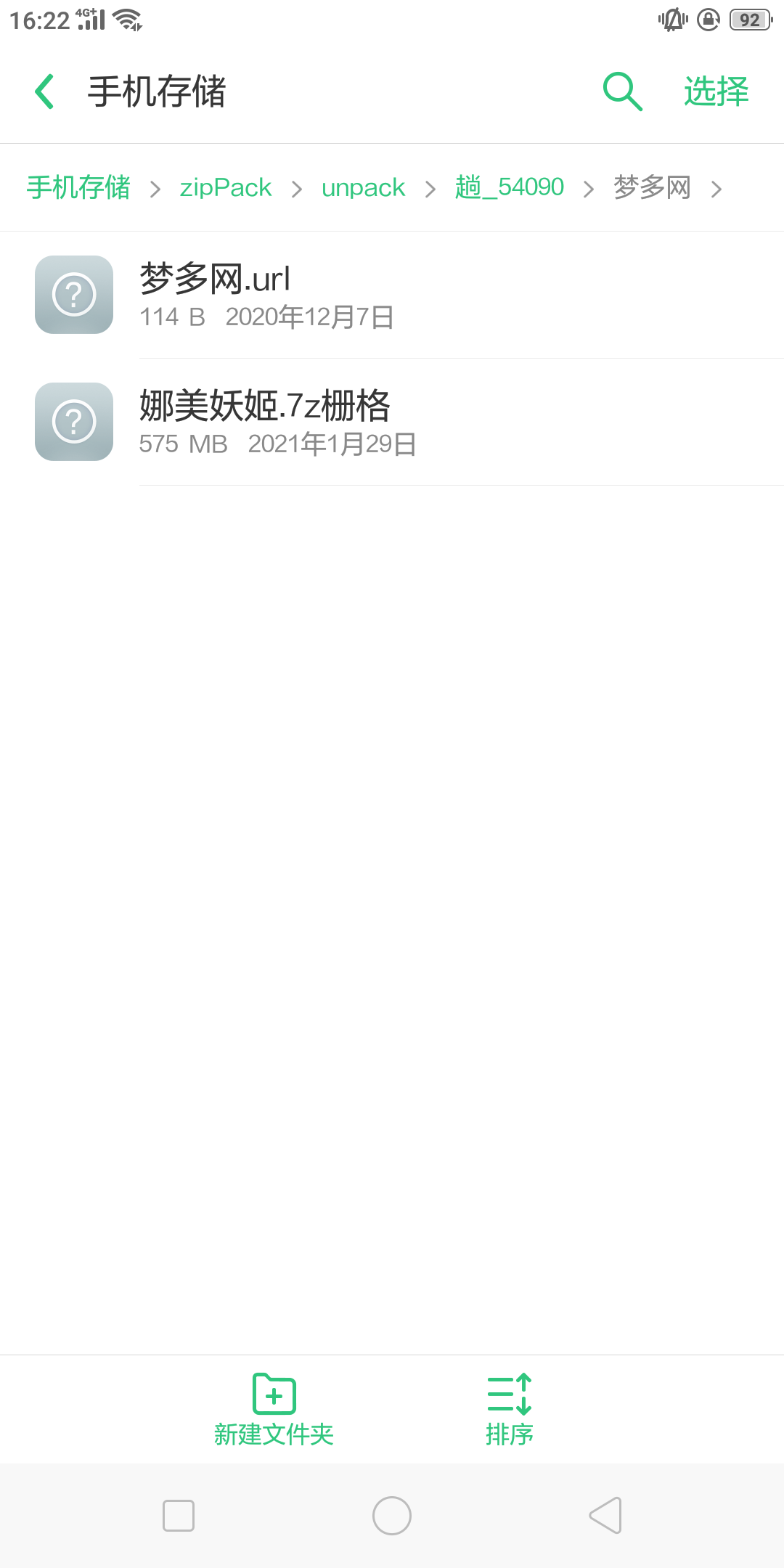Jump to zipPack folder in breadcrumb
Image resolution: width=784 pixels, height=1568 pixels.
tap(225, 187)
